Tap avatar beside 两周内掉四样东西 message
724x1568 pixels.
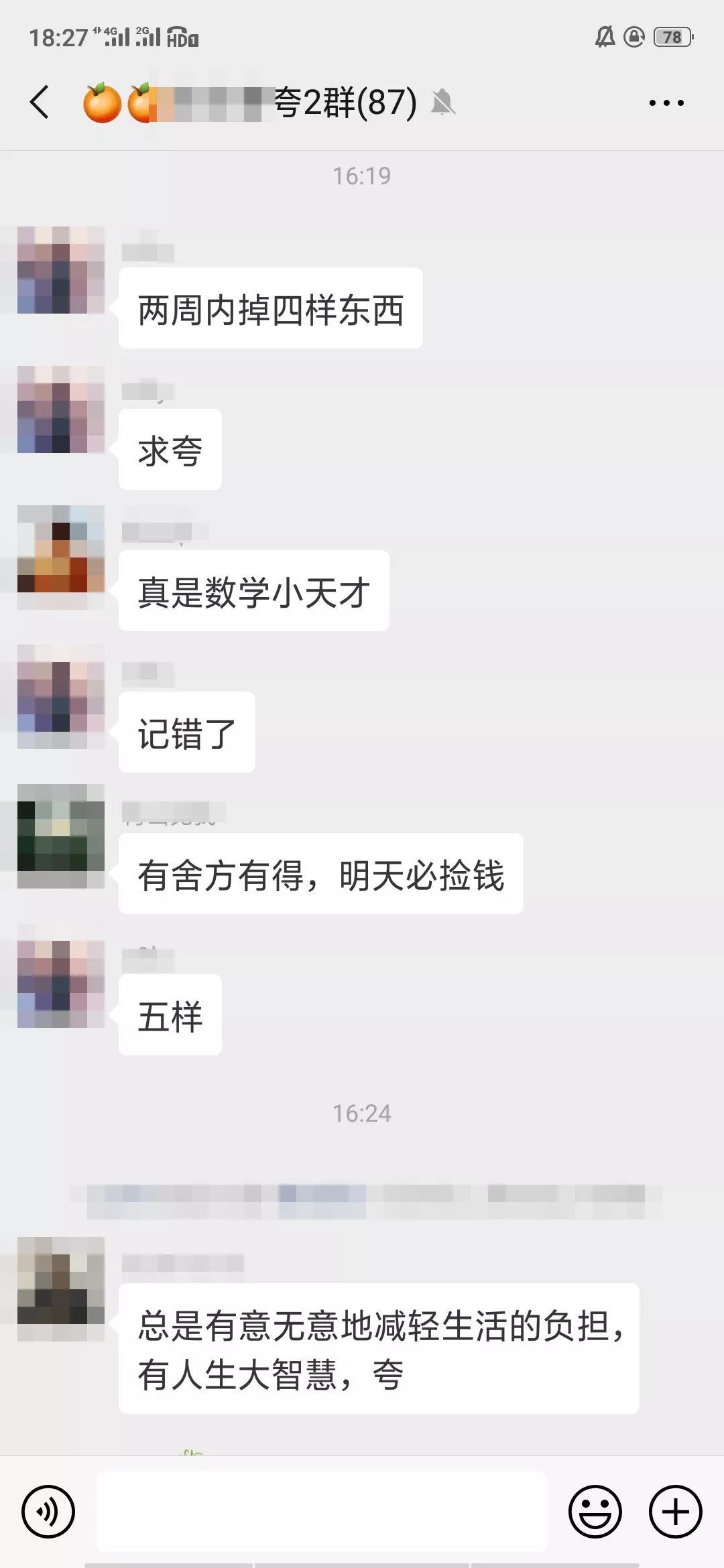[61, 270]
